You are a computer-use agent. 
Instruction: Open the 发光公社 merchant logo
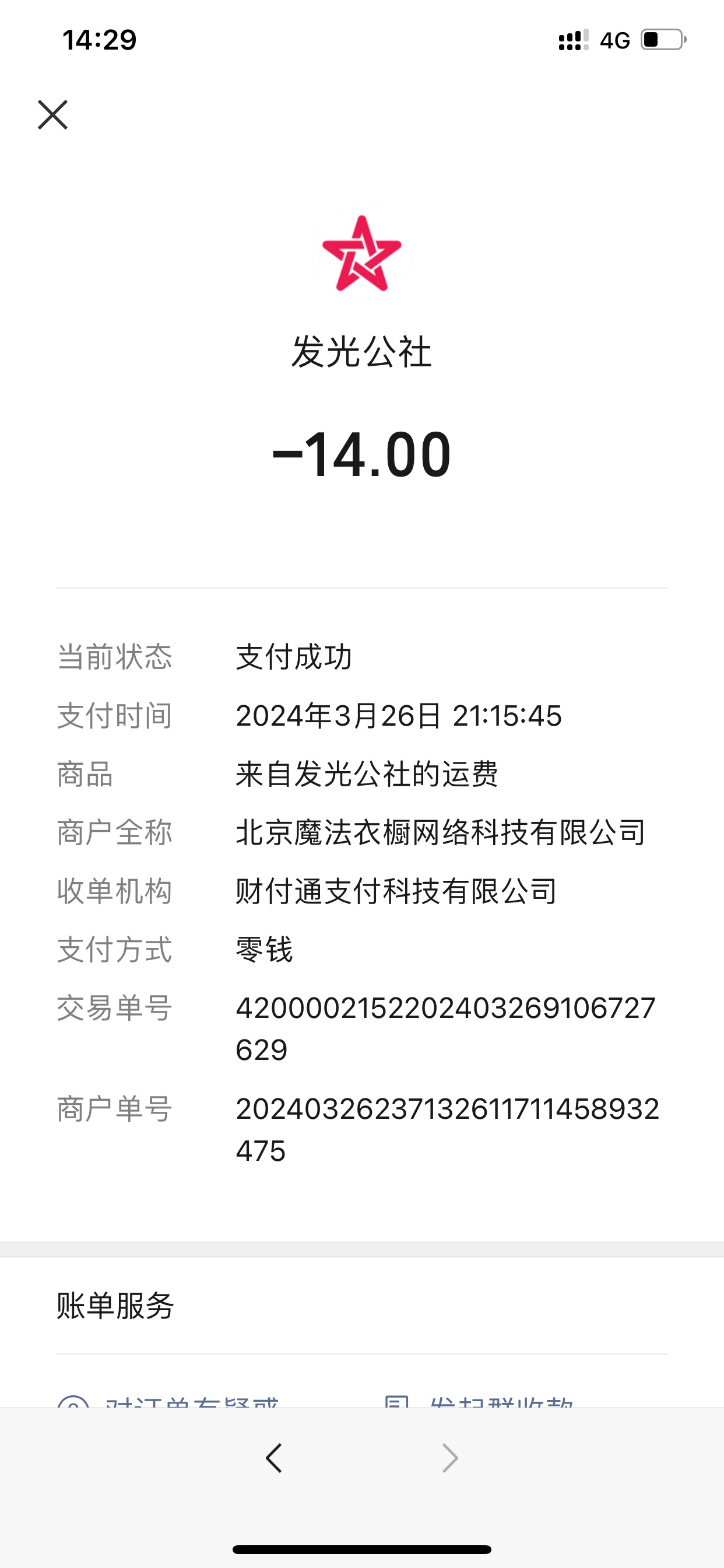[x=362, y=253]
